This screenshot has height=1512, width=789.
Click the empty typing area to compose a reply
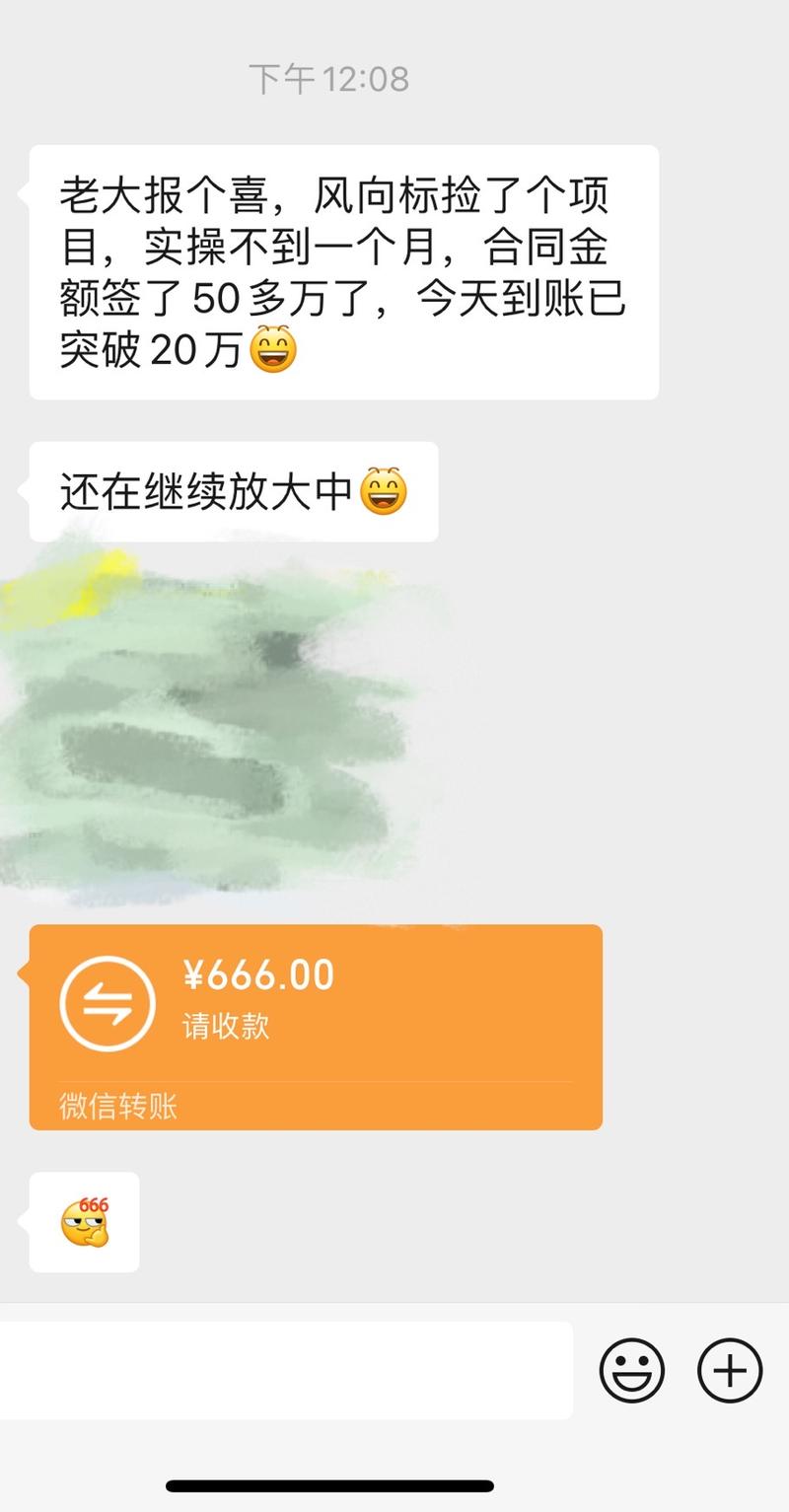click(x=286, y=1369)
